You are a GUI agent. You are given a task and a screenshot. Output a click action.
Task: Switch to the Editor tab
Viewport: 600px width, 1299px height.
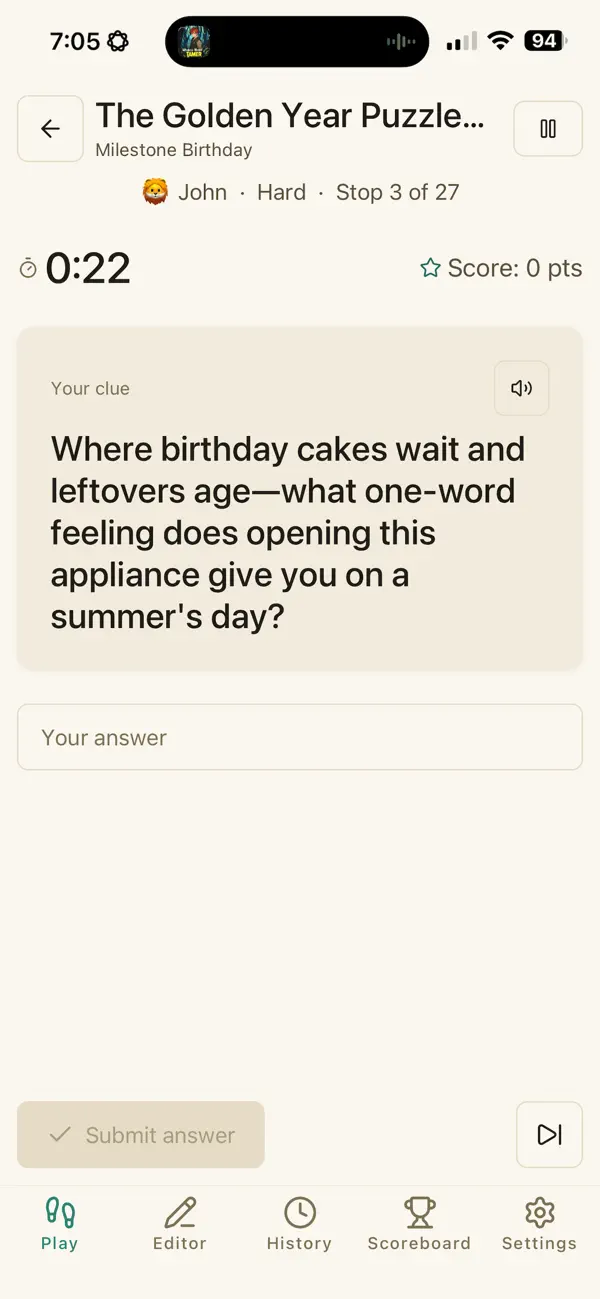pos(180,1225)
